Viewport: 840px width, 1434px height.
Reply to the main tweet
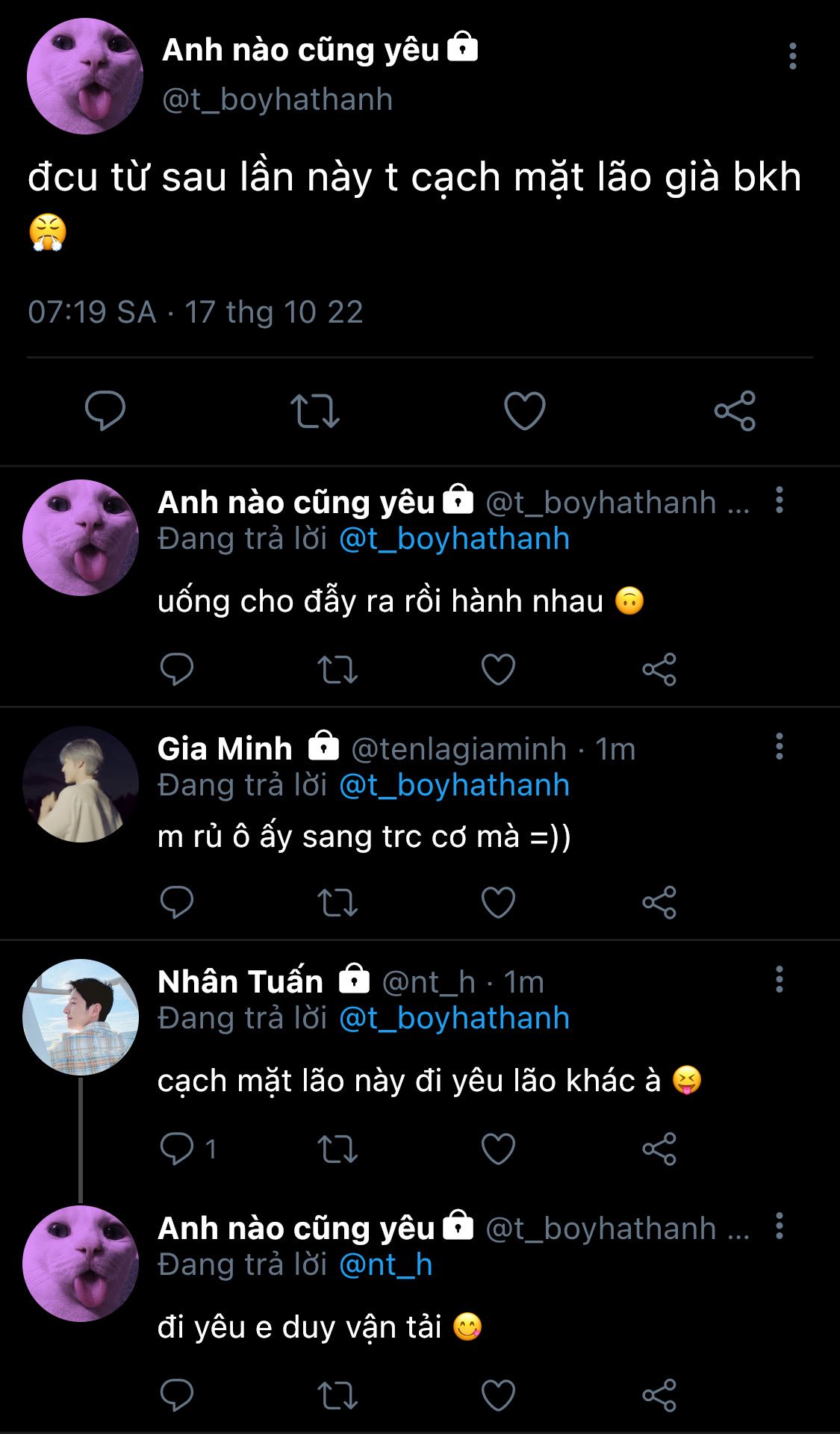[x=105, y=410]
